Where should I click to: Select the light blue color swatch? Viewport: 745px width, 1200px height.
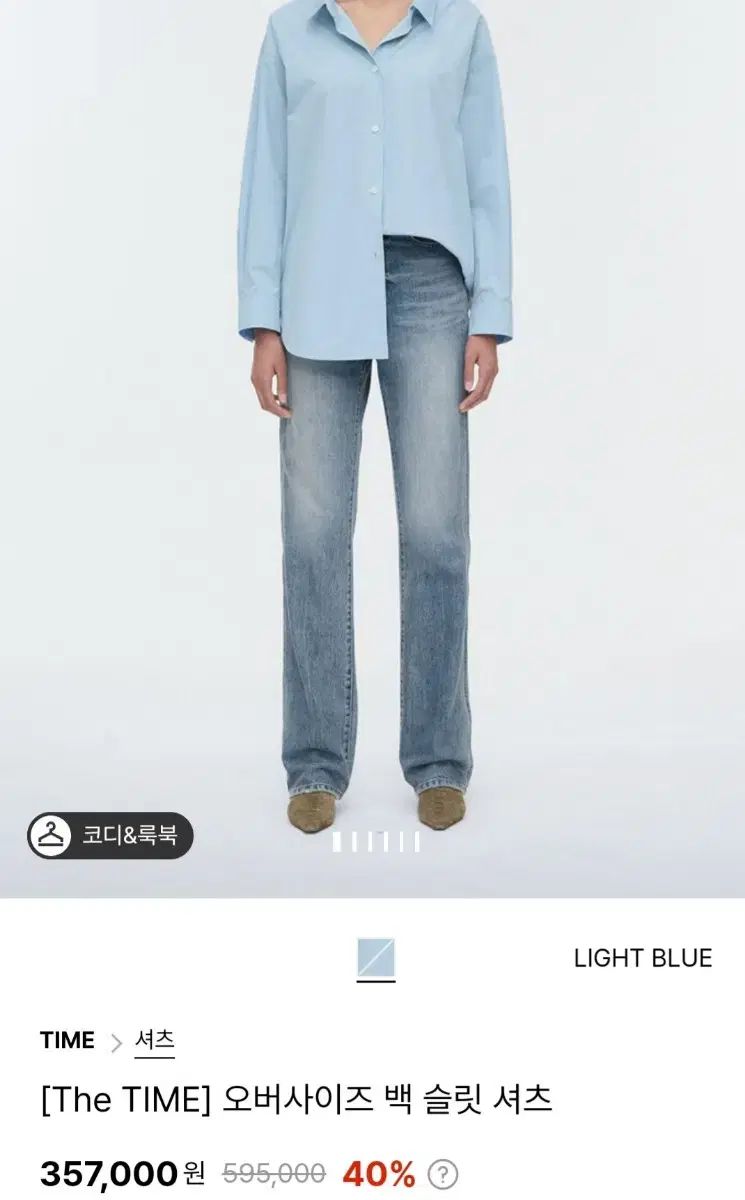(376, 958)
